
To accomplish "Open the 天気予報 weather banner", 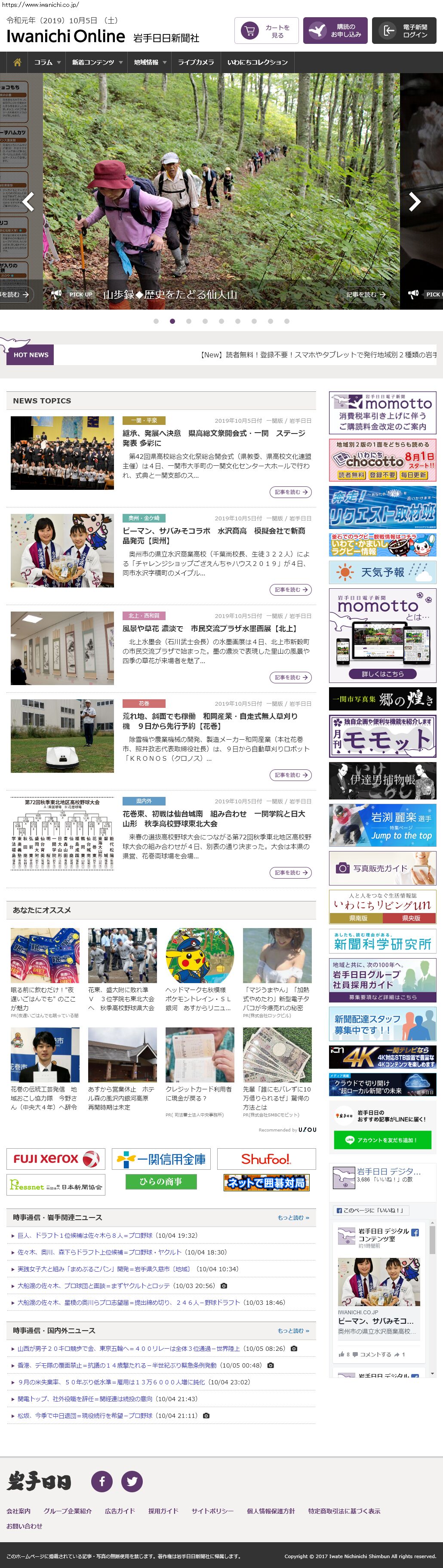I will [382, 572].
